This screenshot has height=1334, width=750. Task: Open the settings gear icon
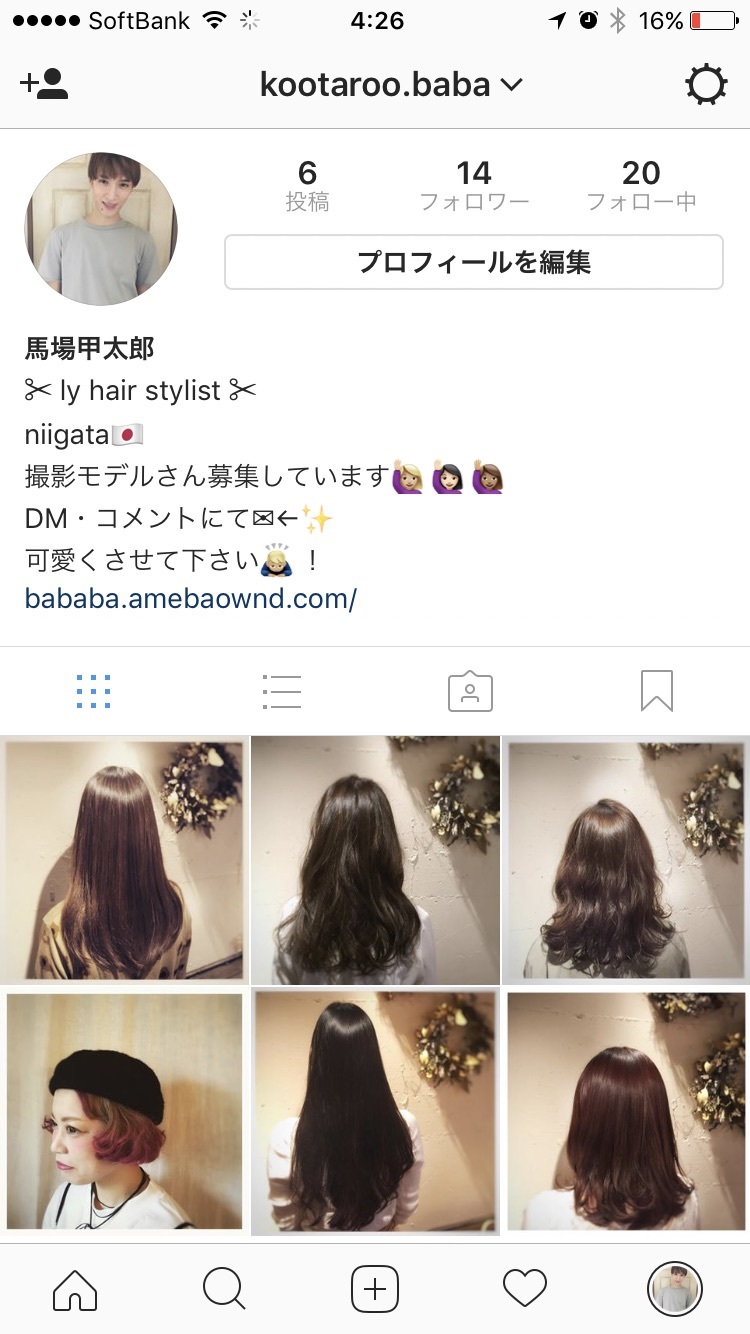(x=706, y=85)
